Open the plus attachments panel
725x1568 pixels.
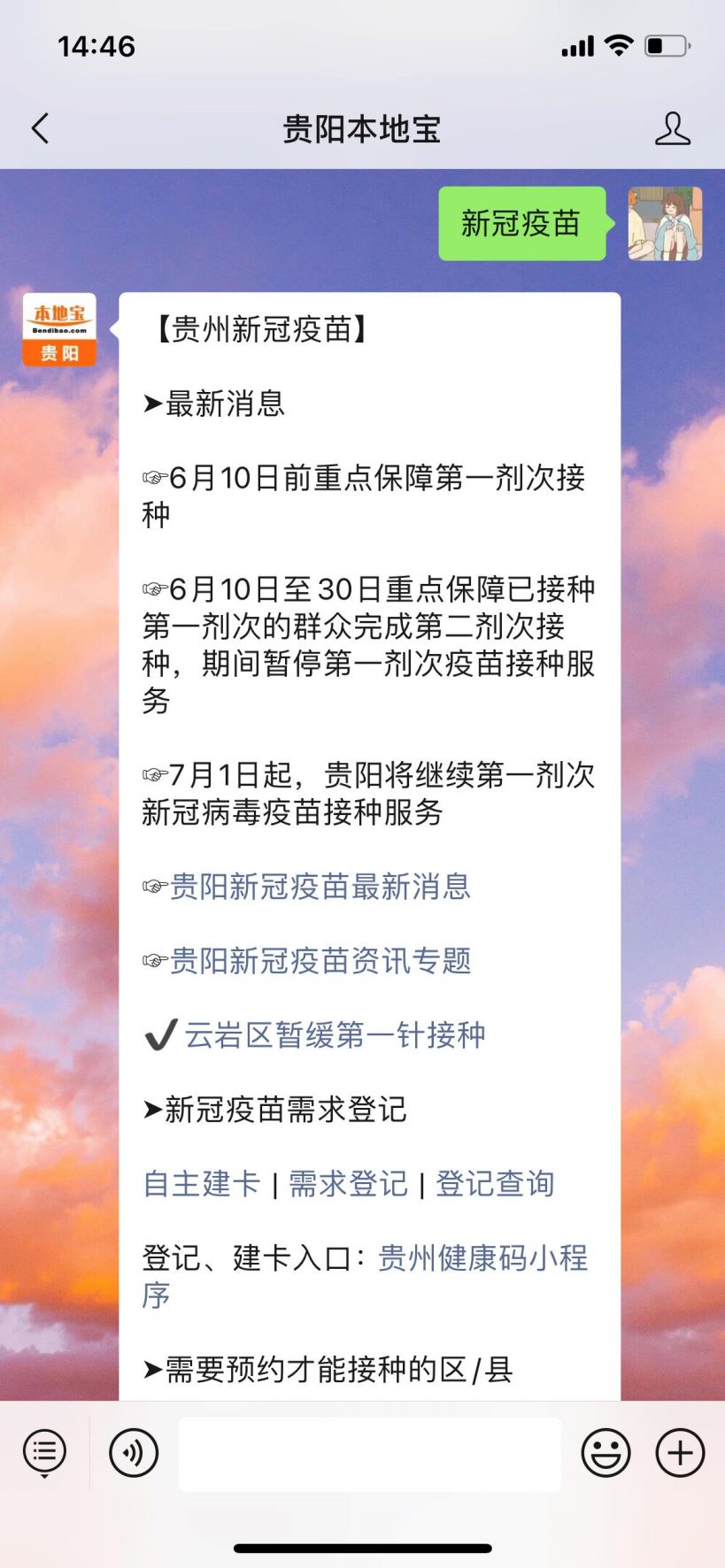(680, 1453)
